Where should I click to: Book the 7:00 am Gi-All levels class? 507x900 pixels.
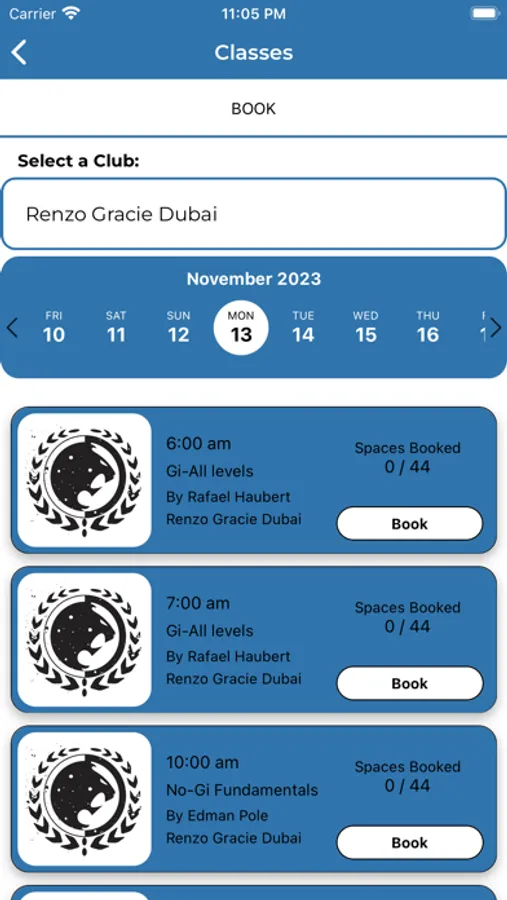click(409, 683)
